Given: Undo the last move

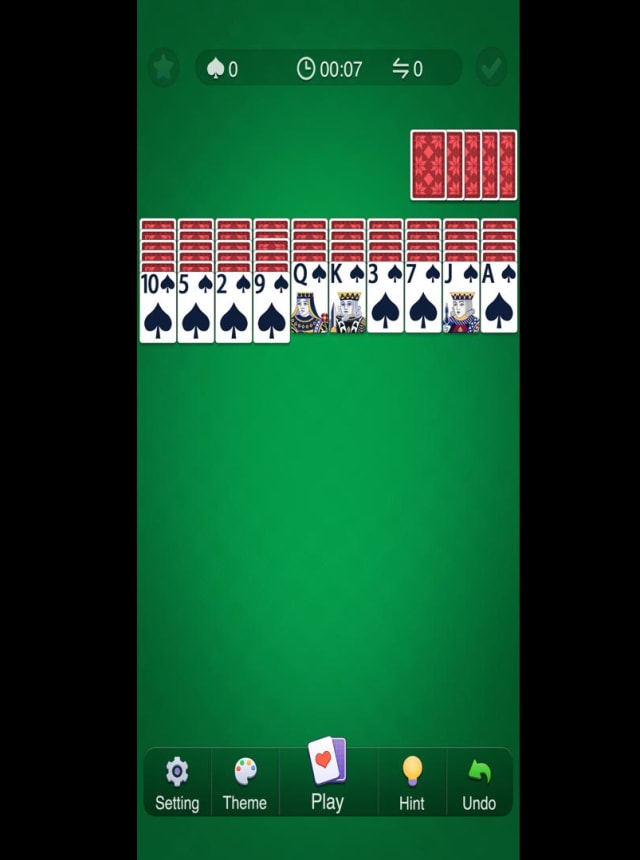Looking at the screenshot, I should 479,783.
